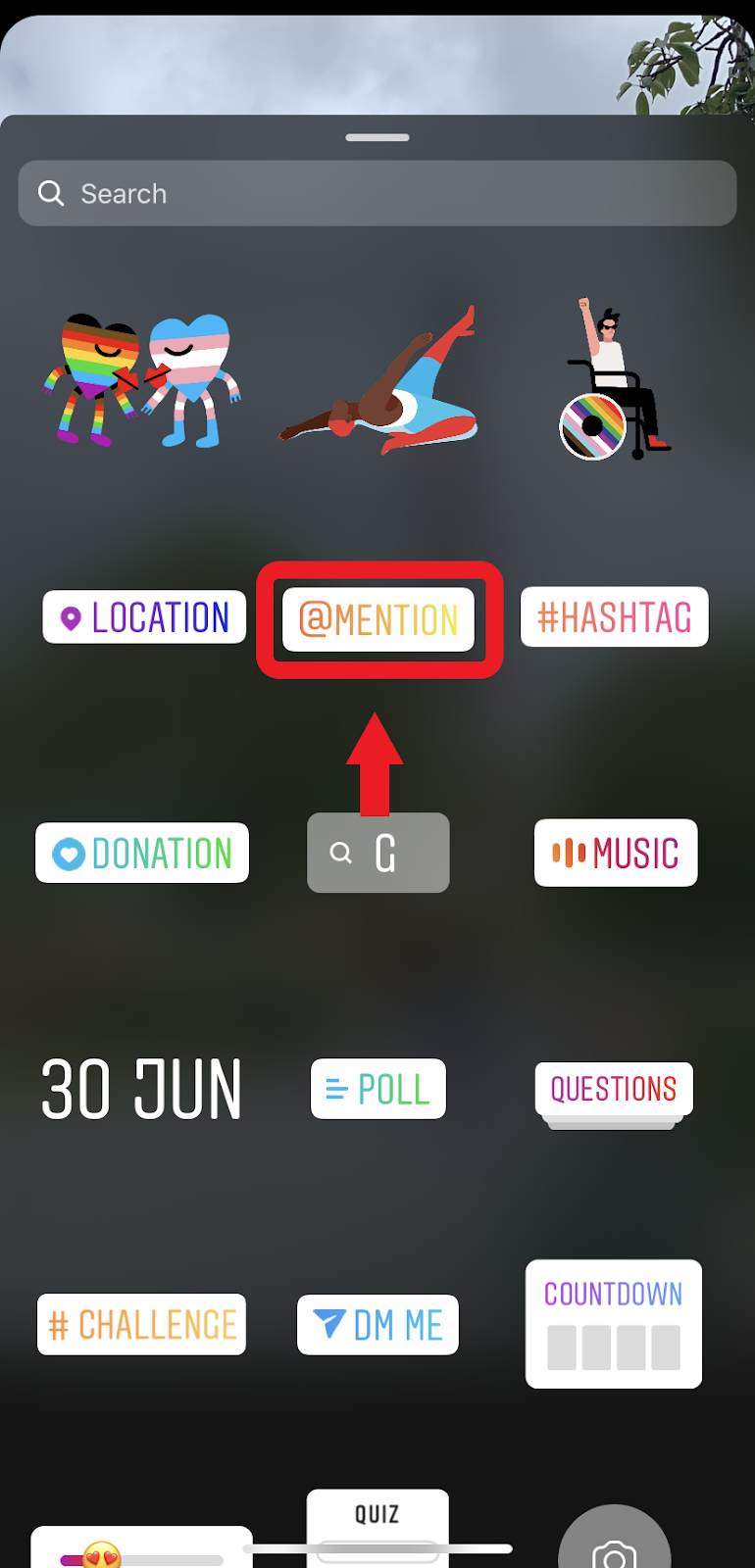
Task: Add the two pride hearts sticker
Action: coord(142,380)
